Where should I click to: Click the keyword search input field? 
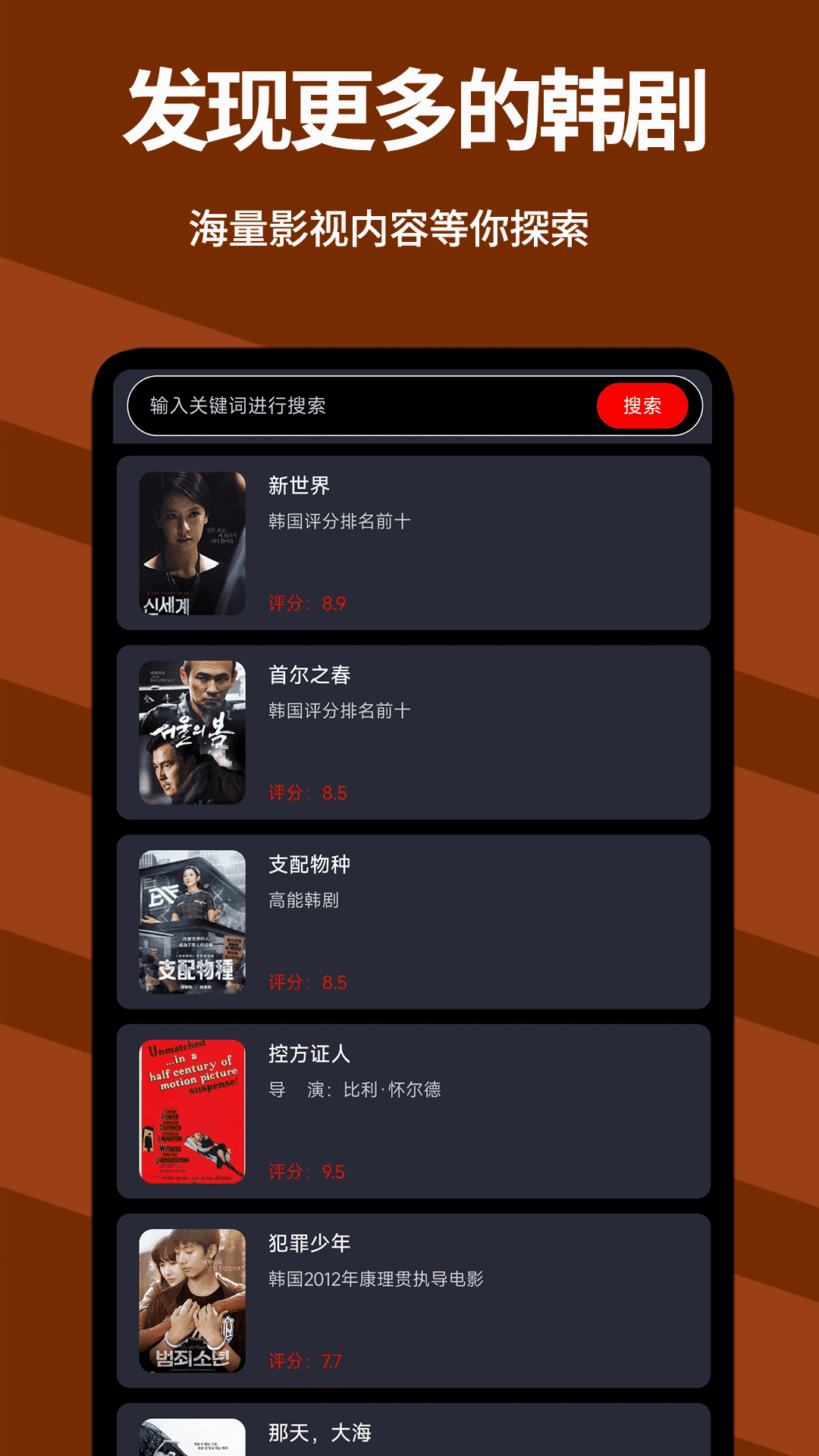tap(341, 406)
